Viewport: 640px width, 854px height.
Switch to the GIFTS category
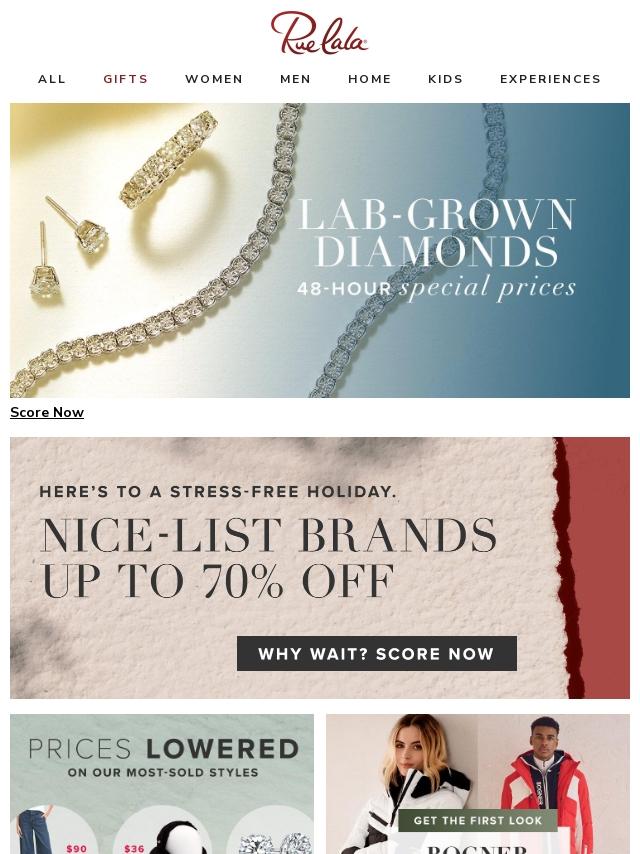pyautogui.click(x=126, y=79)
